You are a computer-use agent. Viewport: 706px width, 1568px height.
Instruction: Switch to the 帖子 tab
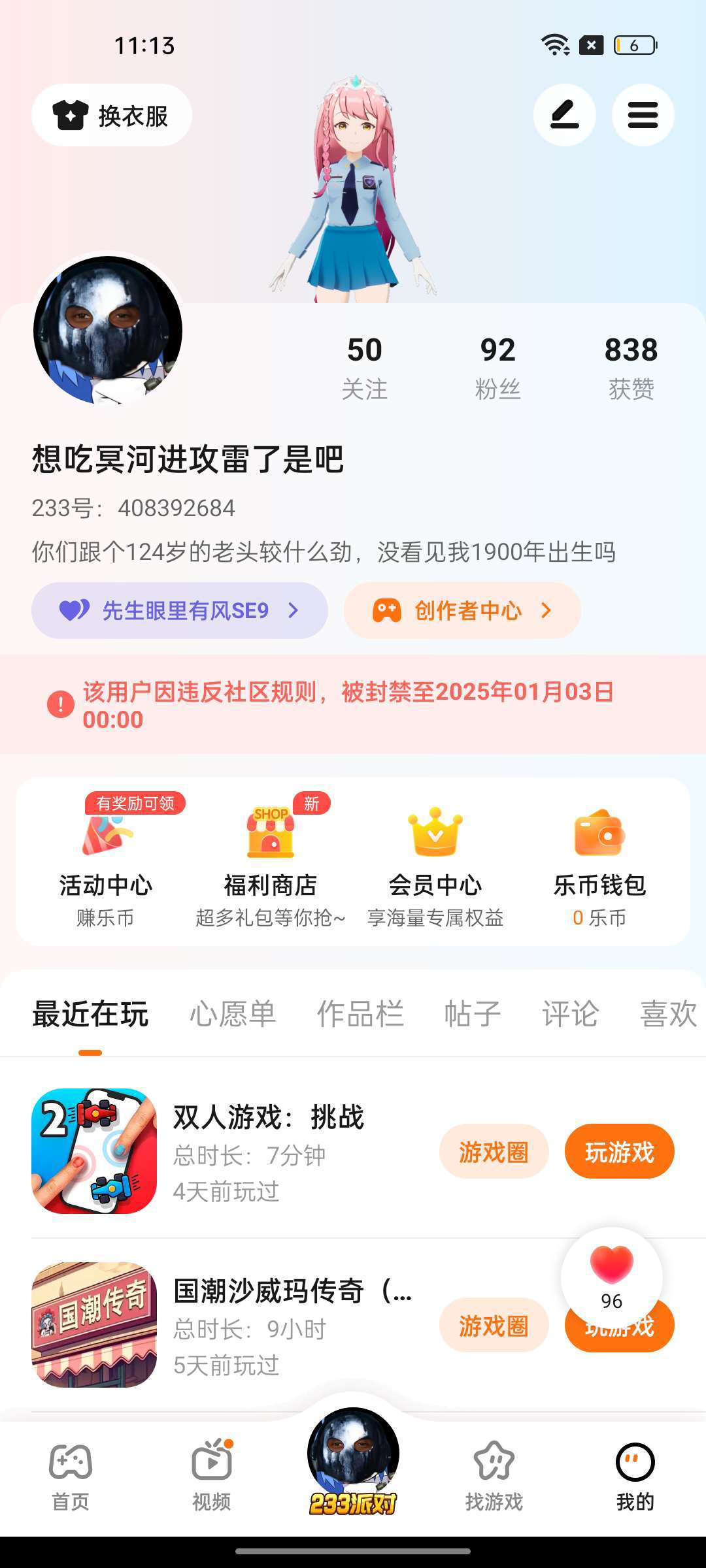tap(473, 1014)
